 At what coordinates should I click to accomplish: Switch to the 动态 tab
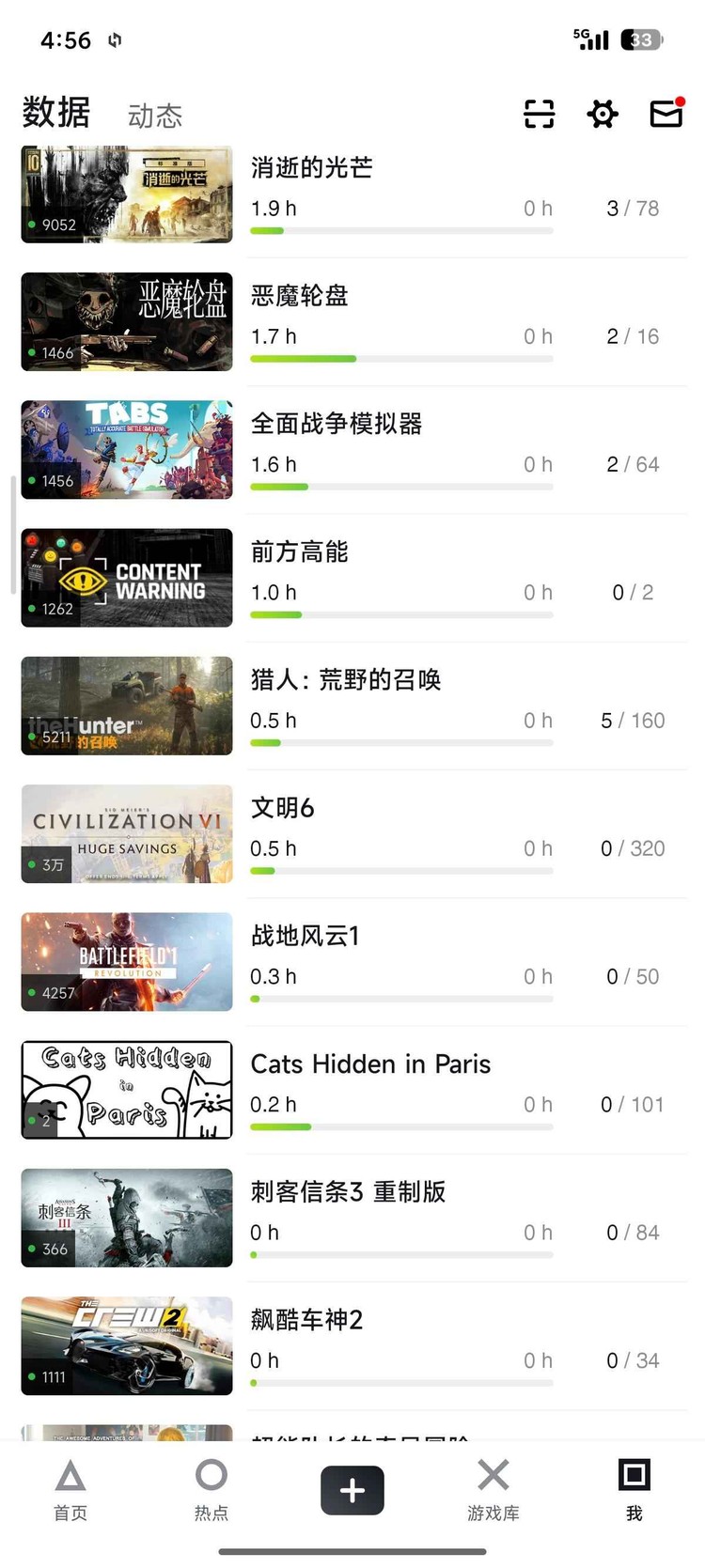pyautogui.click(x=154, y=116)
